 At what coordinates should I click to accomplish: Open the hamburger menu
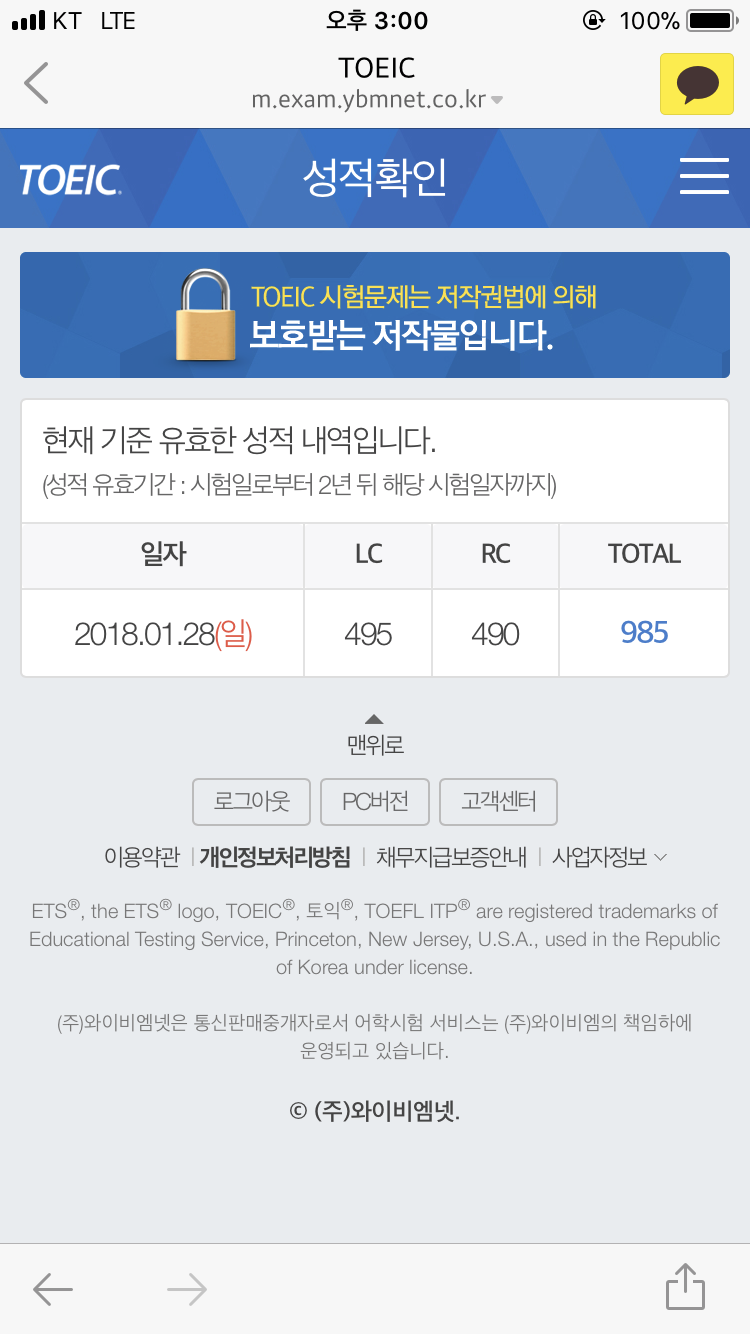[x=704, y=177]
